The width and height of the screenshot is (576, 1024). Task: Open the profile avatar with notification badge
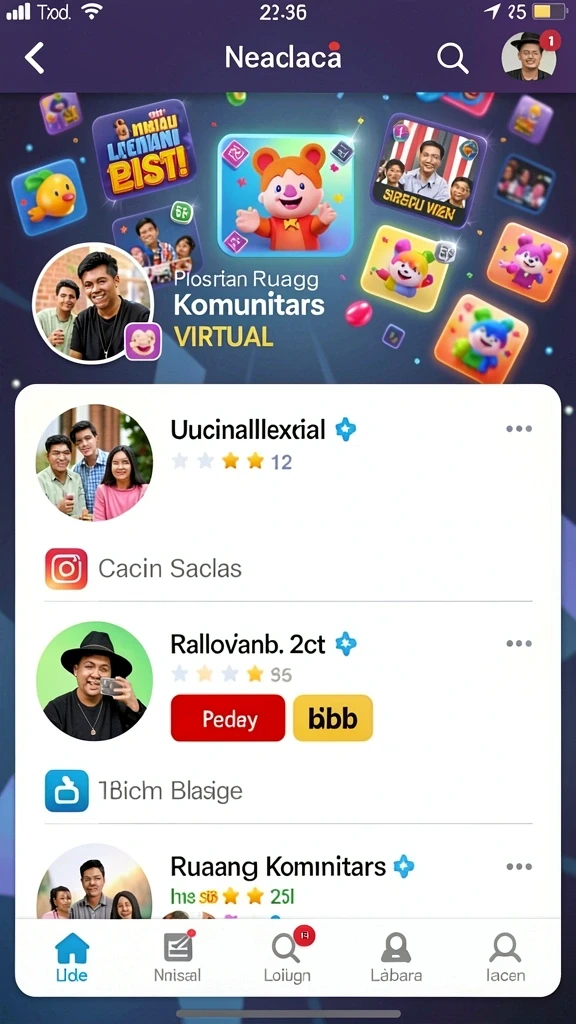point(529,56)
